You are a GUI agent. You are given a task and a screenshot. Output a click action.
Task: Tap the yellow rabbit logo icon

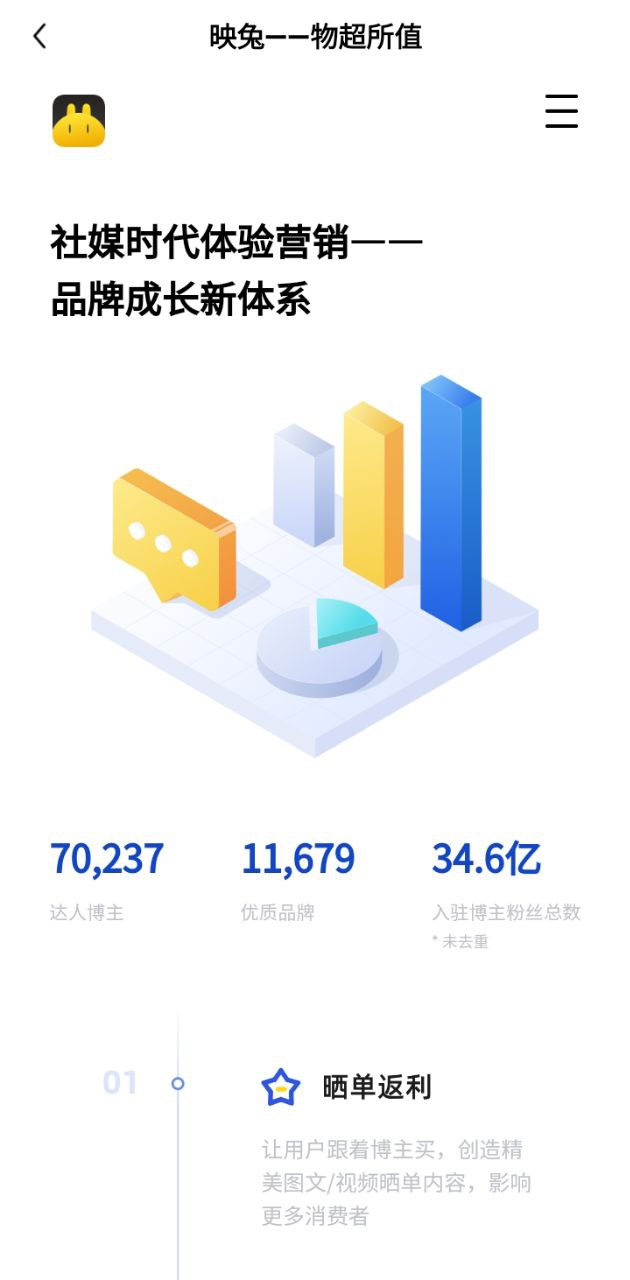79,121
